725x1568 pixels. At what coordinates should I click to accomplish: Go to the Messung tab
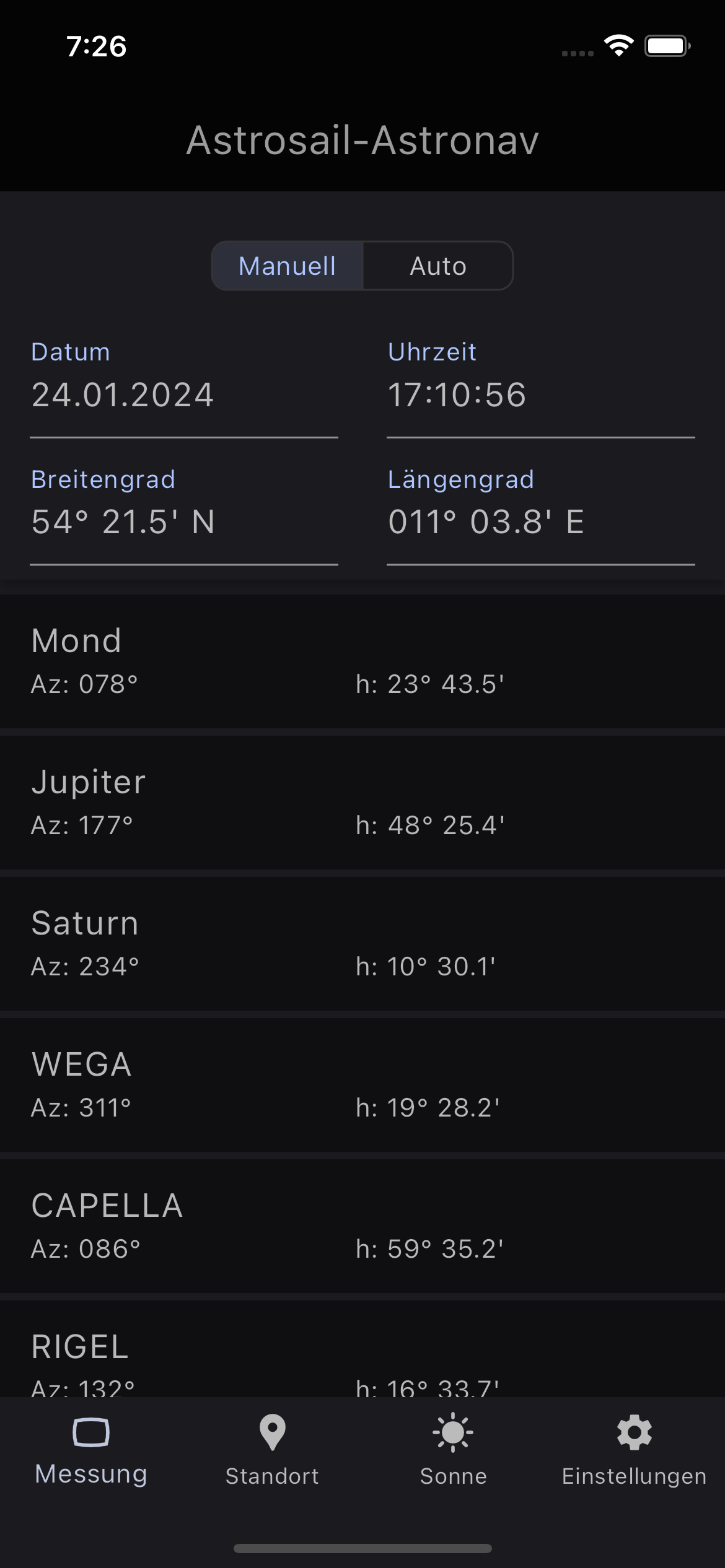click(91, 1449)
